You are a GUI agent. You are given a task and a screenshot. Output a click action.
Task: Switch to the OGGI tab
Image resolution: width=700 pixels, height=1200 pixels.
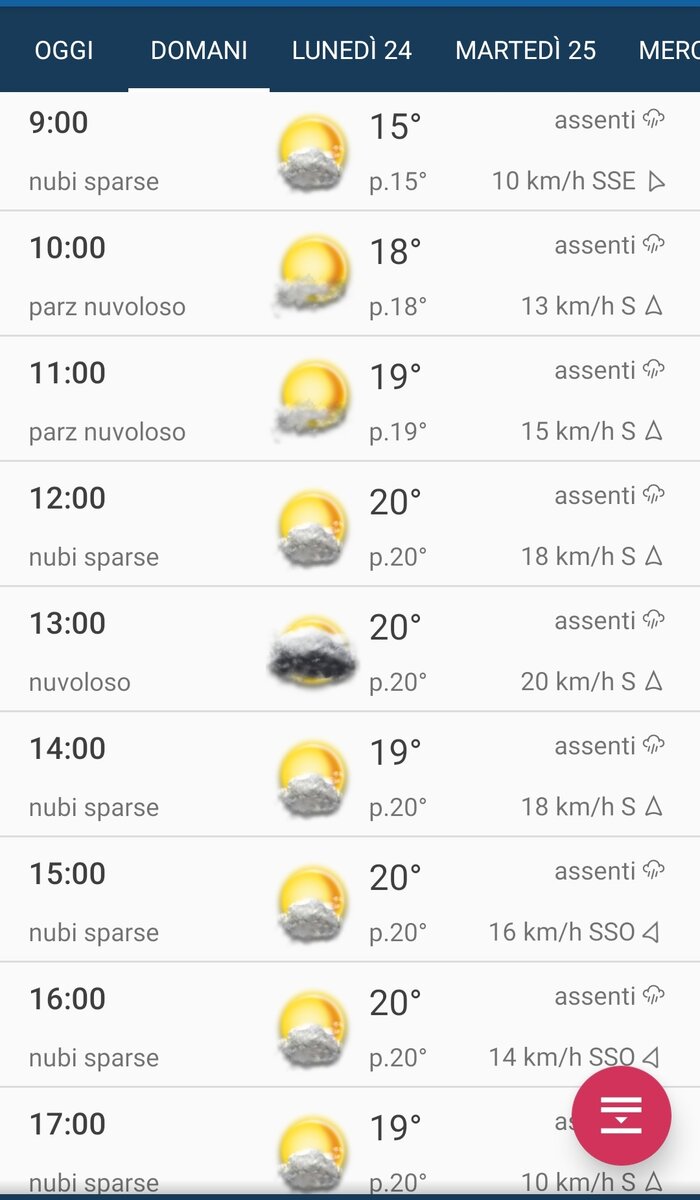(64, 50)
